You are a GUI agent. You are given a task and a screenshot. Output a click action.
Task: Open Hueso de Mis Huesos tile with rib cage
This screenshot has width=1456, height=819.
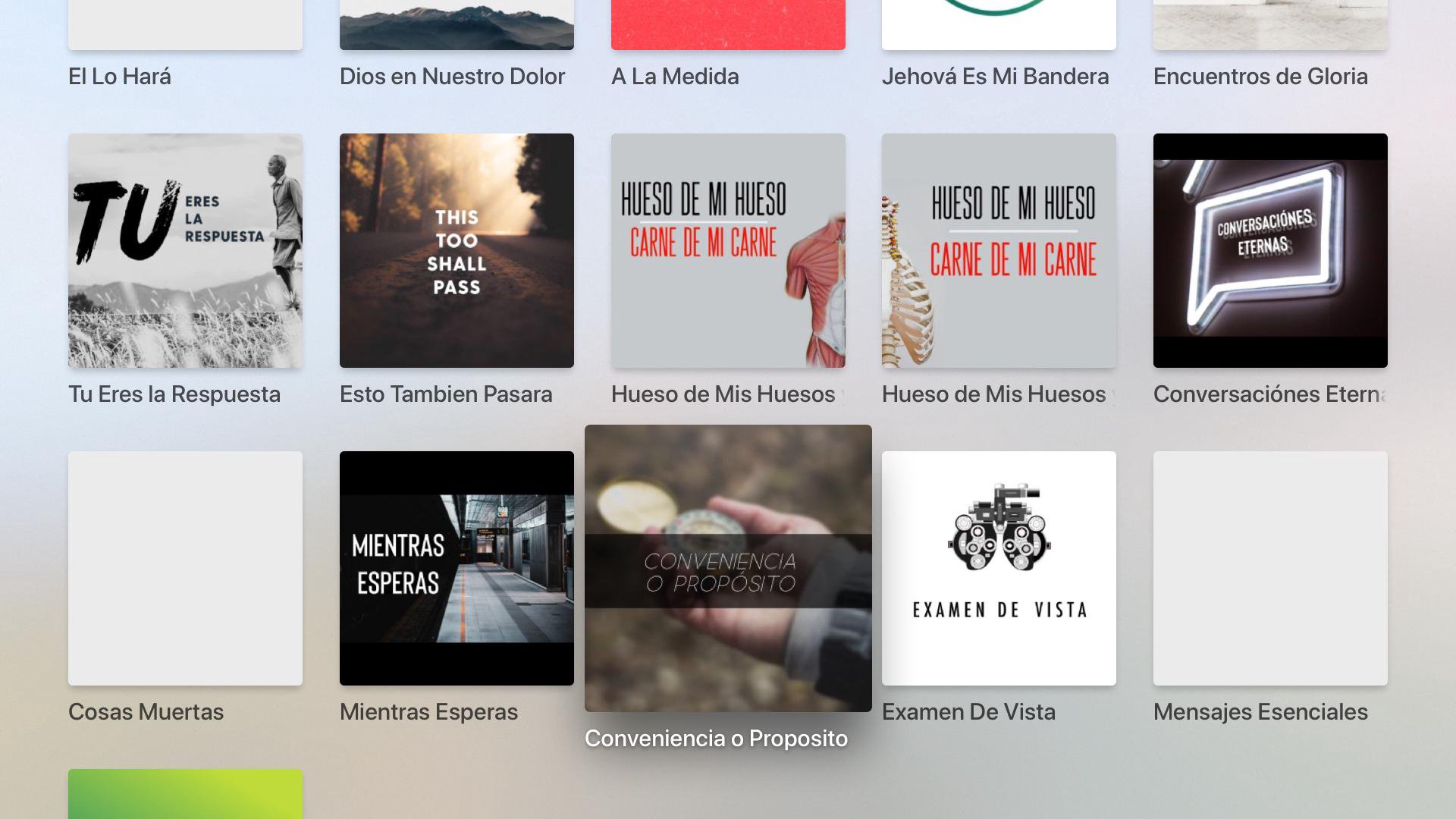pyautogui.click(x=999, y=250)
